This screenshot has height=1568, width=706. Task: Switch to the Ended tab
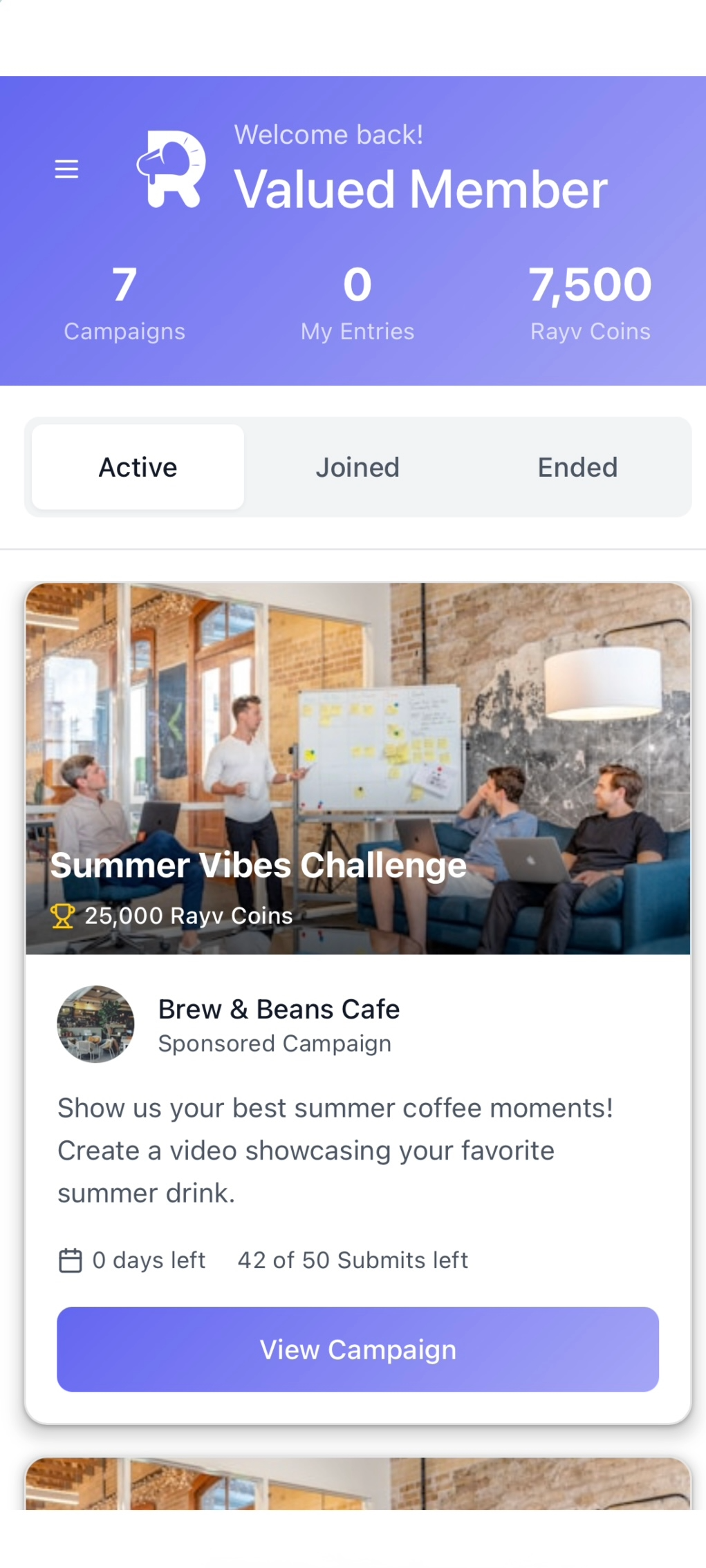coord(577,467)
